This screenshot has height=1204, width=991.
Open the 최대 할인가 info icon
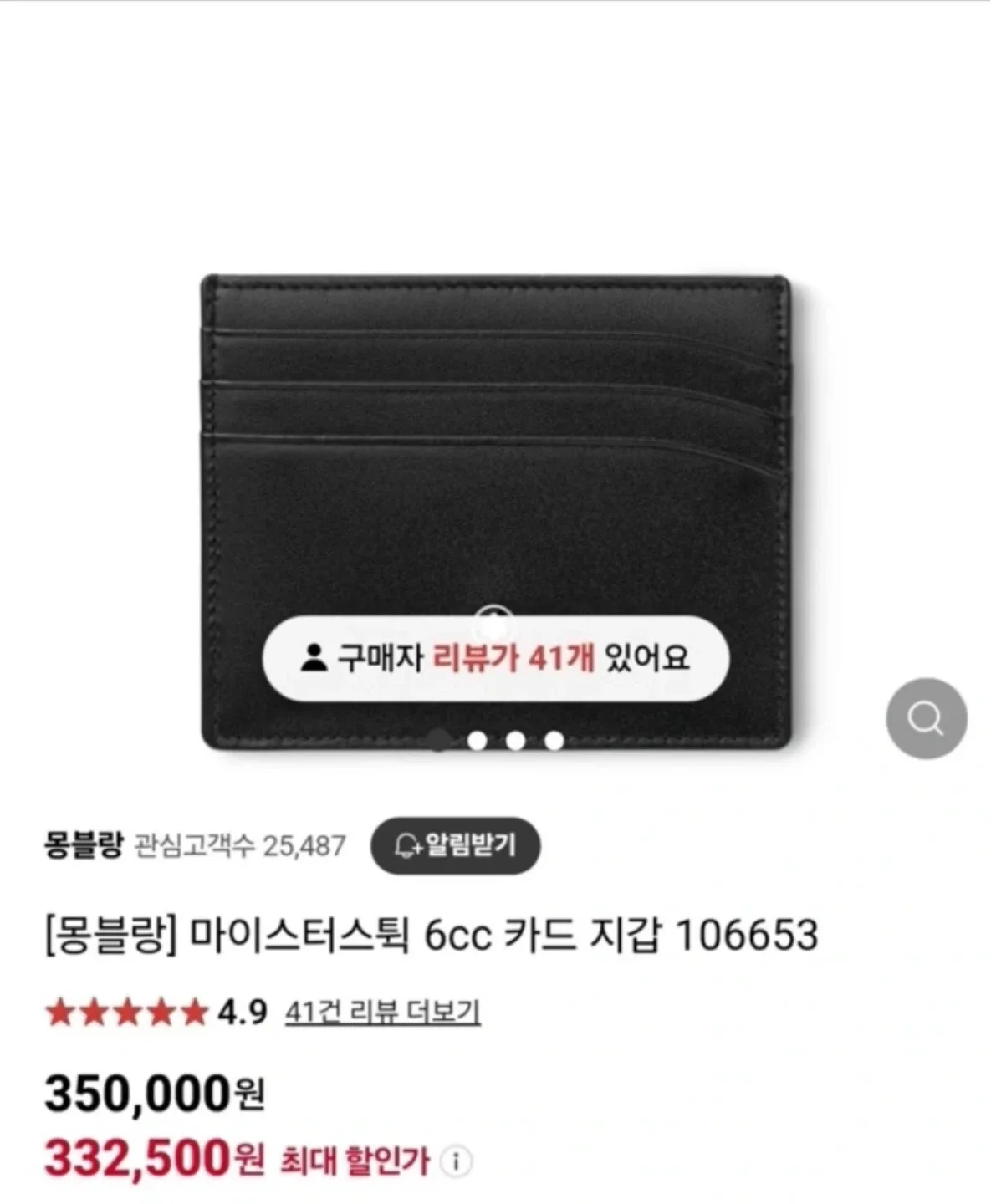coord(456,1161)
